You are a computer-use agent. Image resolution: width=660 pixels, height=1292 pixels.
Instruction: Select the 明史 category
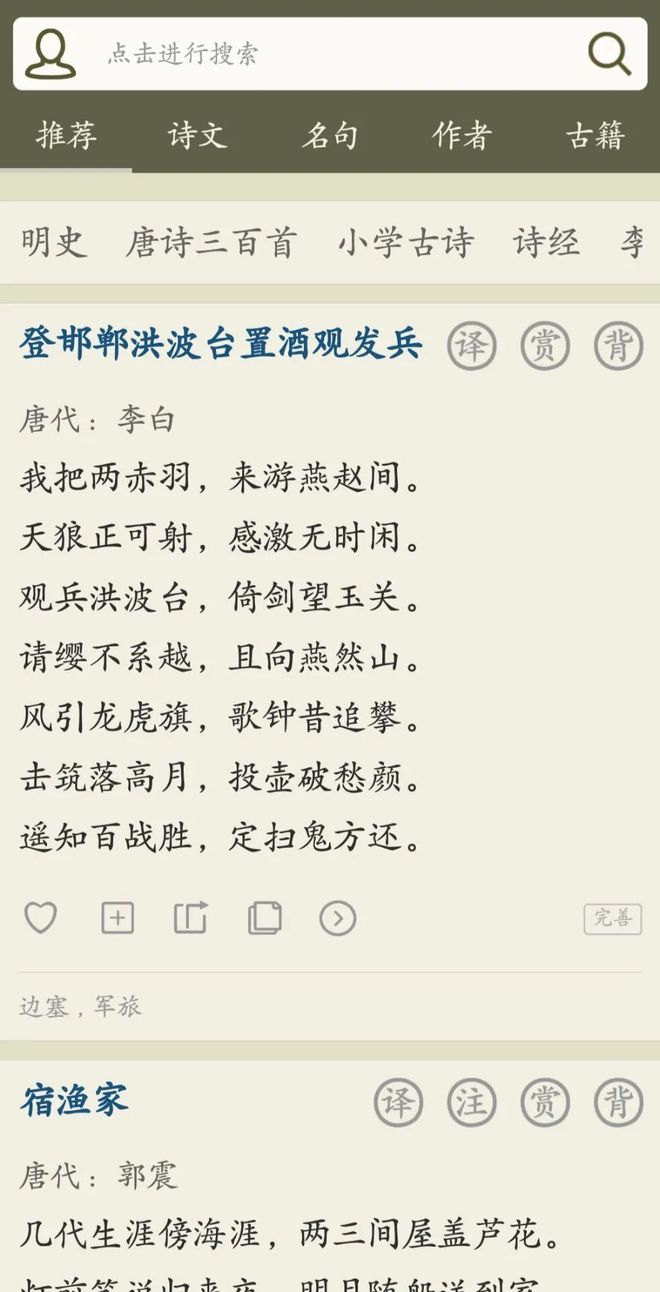coord(54,242)
